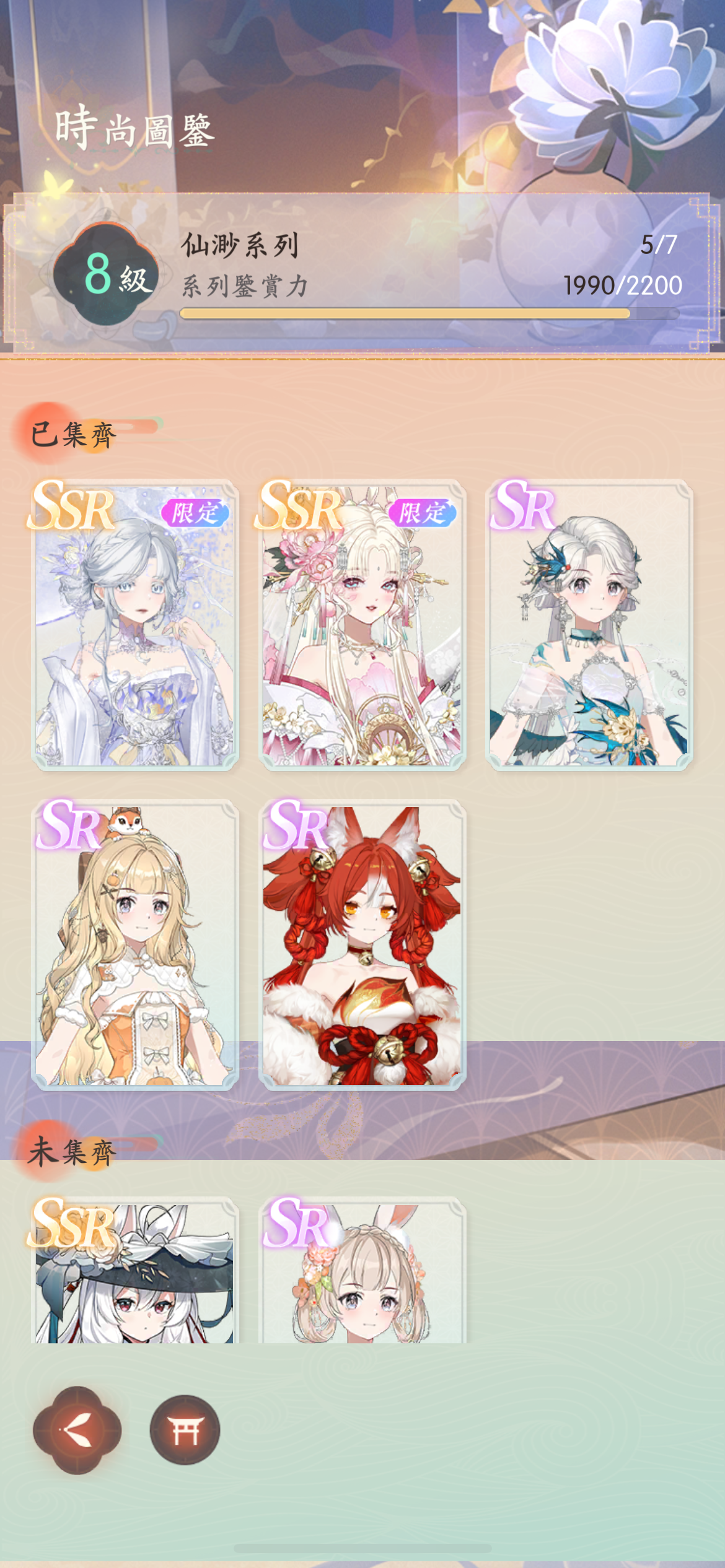This screenshot has height=1568, width=725.
Task: Open the SR blonde girl with fox card
Action: (x=135, y=944)
